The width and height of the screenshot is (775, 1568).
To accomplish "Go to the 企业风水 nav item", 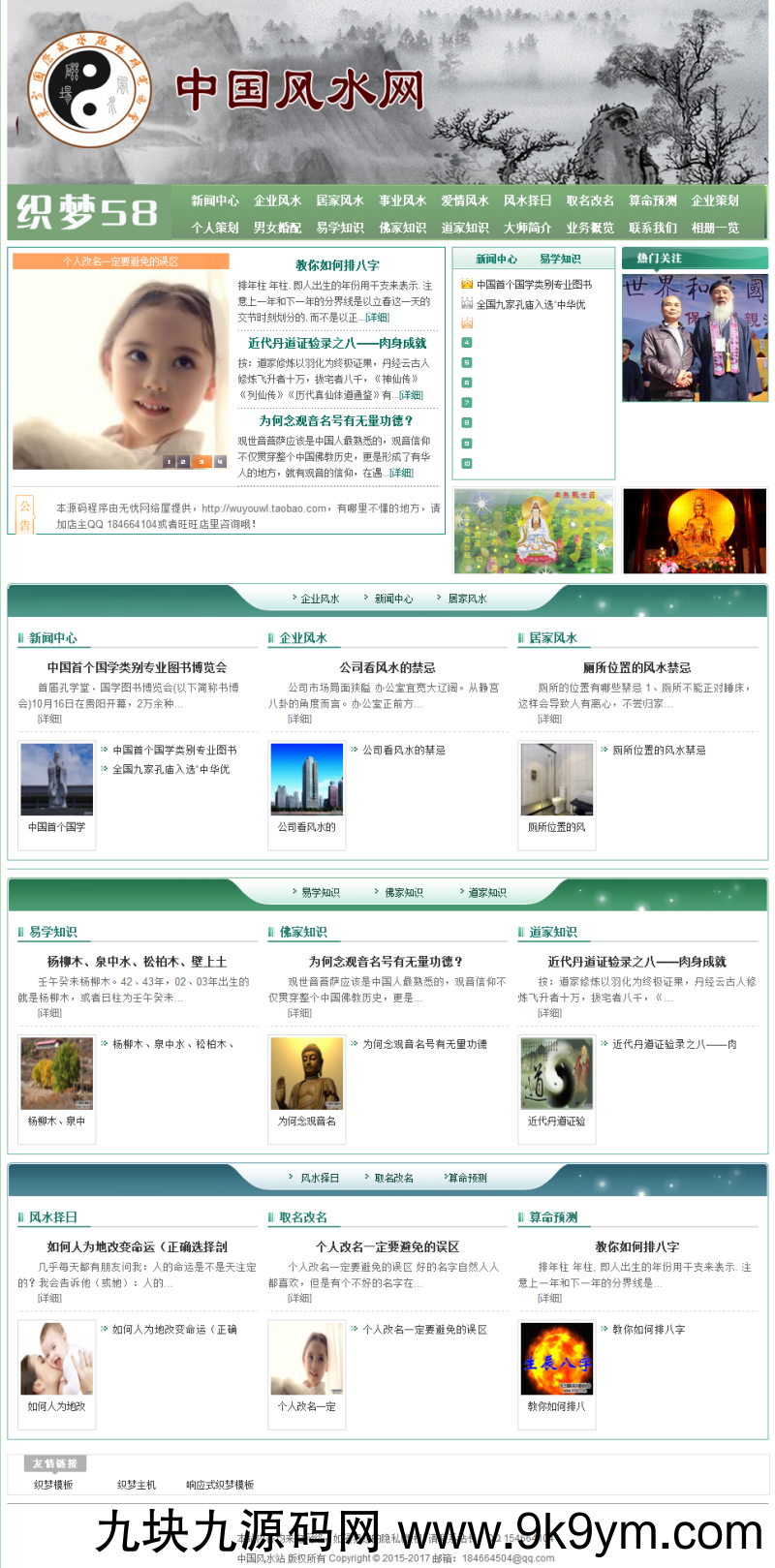I will (x=277, y=200).
